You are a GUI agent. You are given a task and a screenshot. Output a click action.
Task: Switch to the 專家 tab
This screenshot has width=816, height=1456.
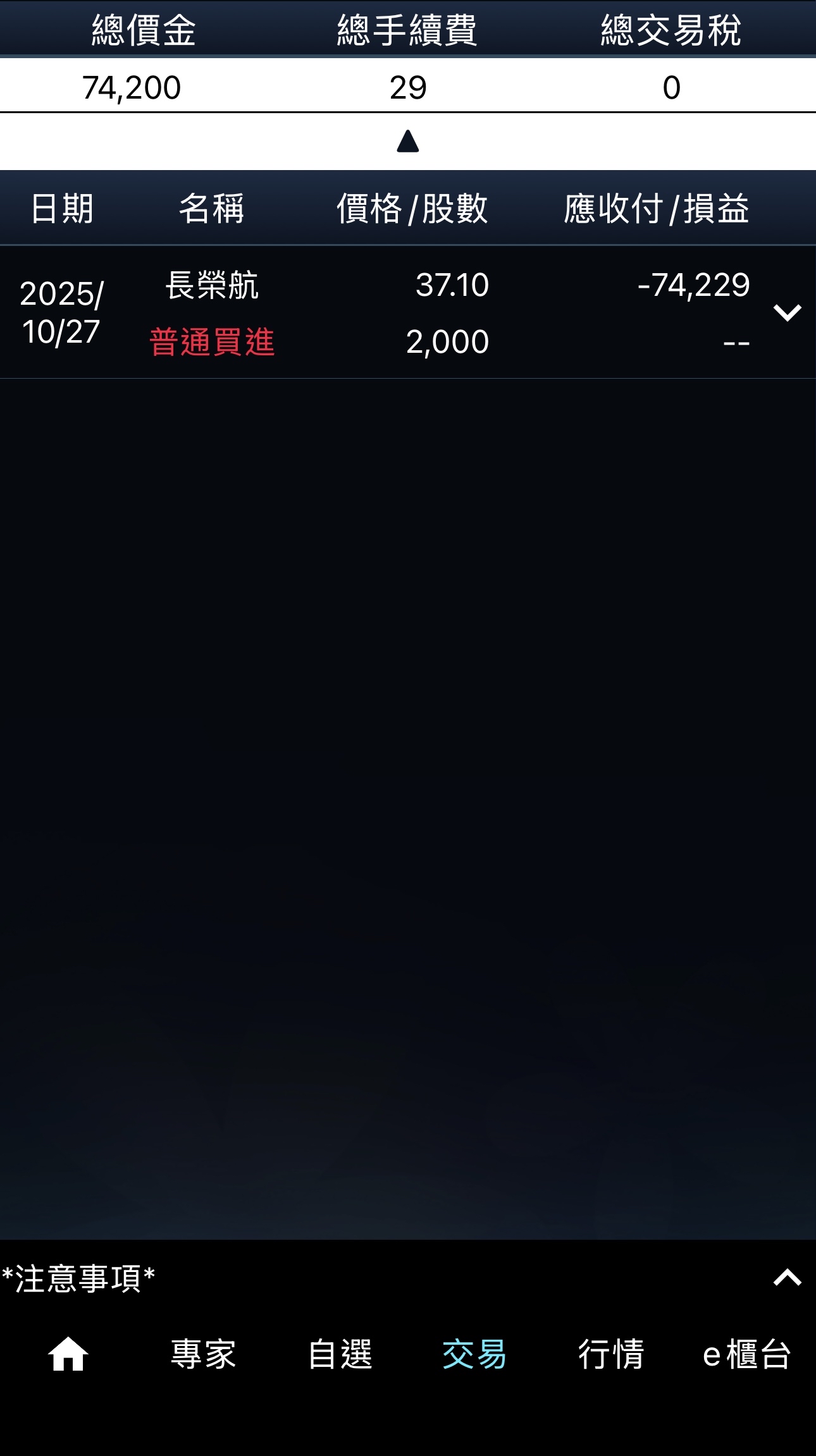coord(203,1354)
